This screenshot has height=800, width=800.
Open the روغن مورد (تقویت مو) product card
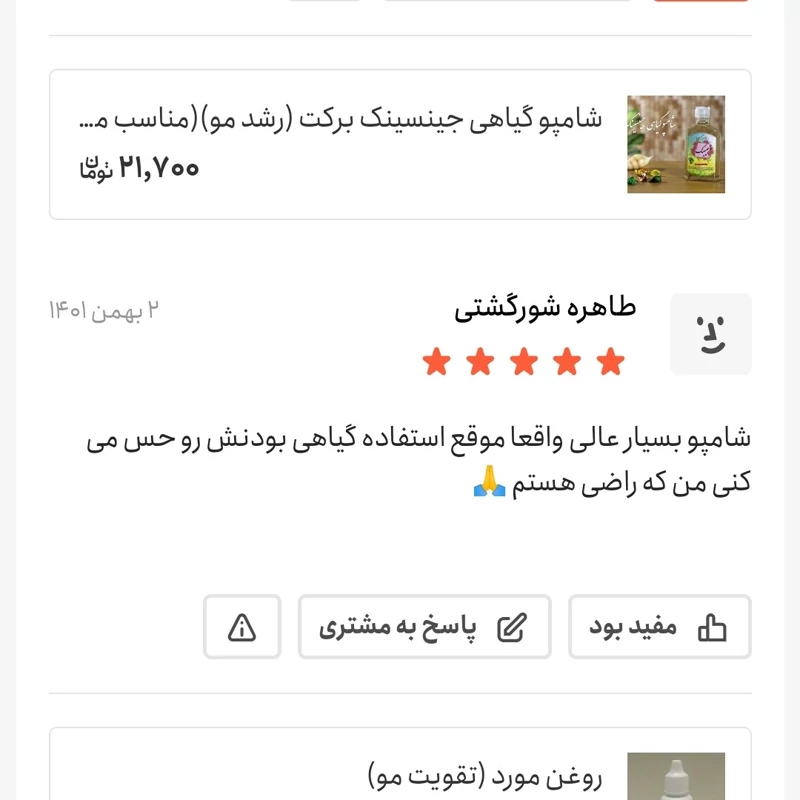tap(400, 770)
